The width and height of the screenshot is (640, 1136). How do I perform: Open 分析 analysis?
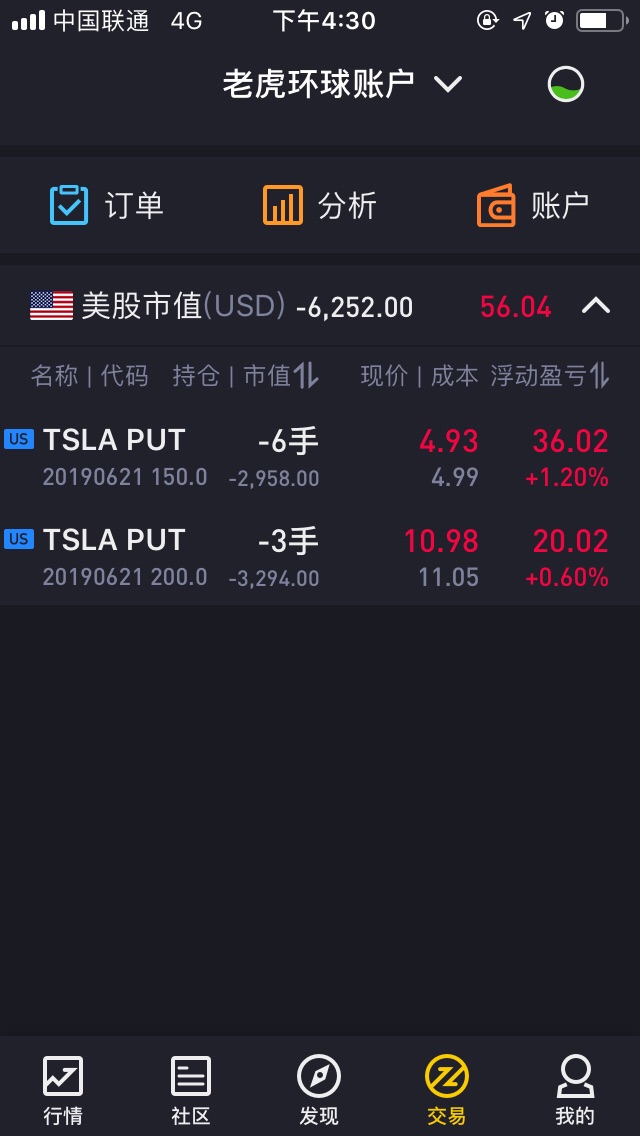coord(320,206)
